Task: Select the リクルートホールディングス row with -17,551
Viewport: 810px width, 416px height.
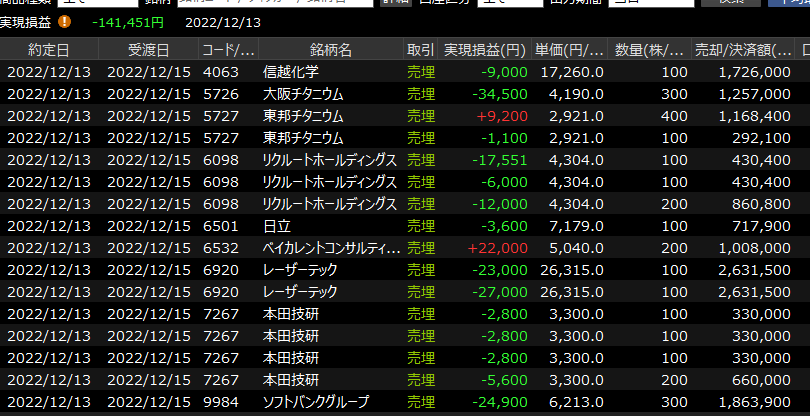Action: click(330, 160)
